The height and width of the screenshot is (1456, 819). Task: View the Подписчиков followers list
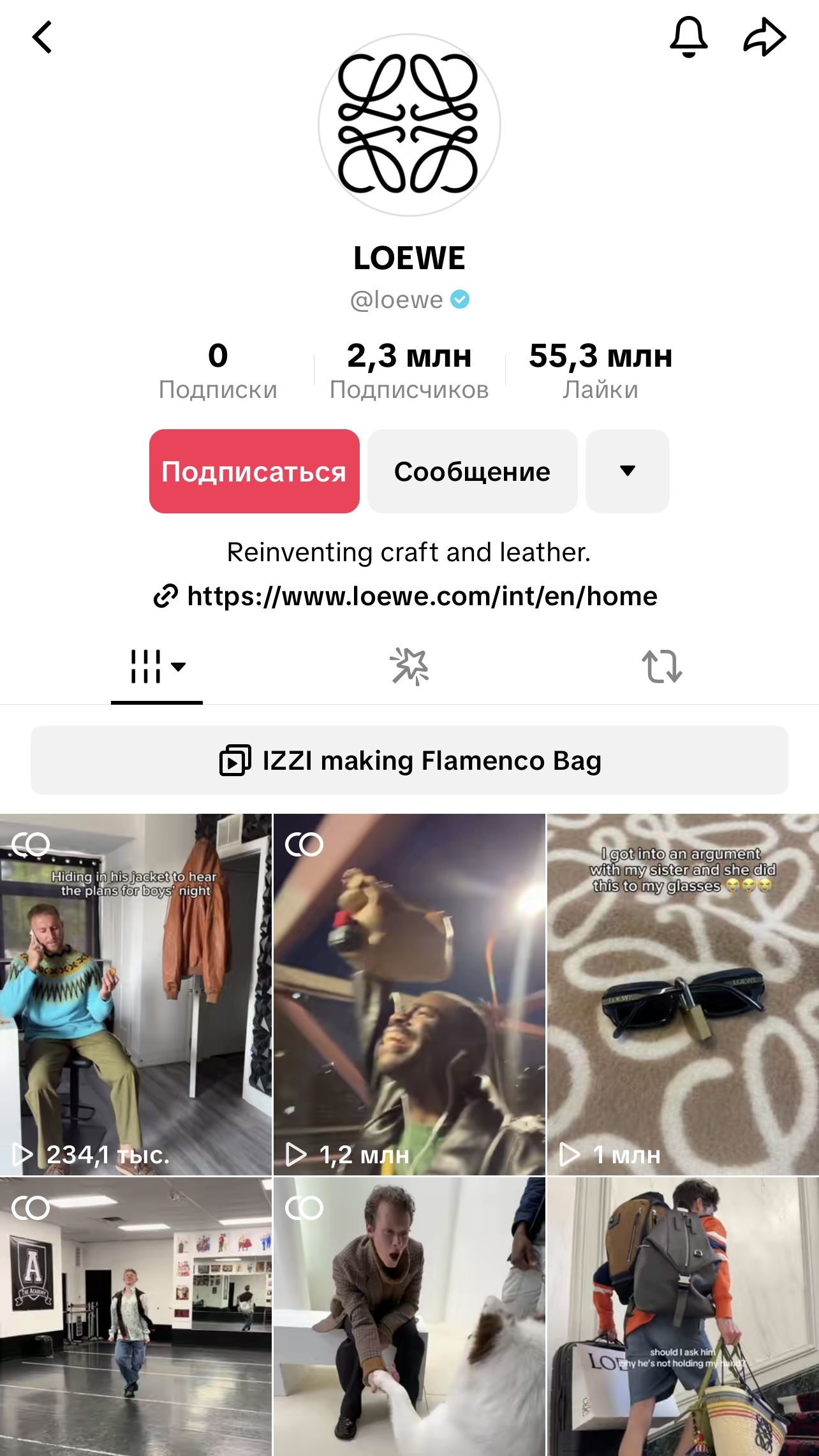tap(409, 370)
